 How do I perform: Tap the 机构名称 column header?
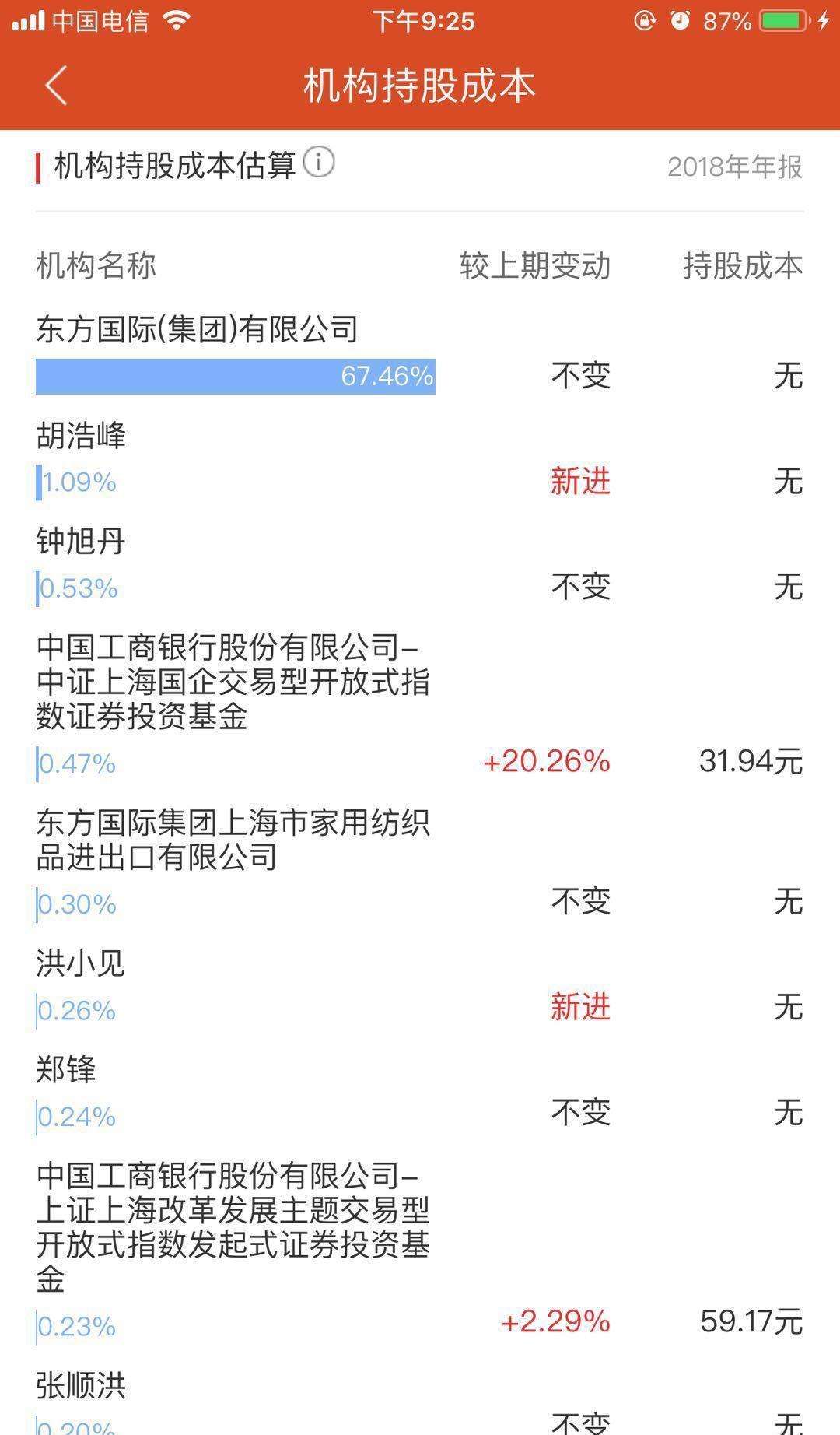[96, 265]
